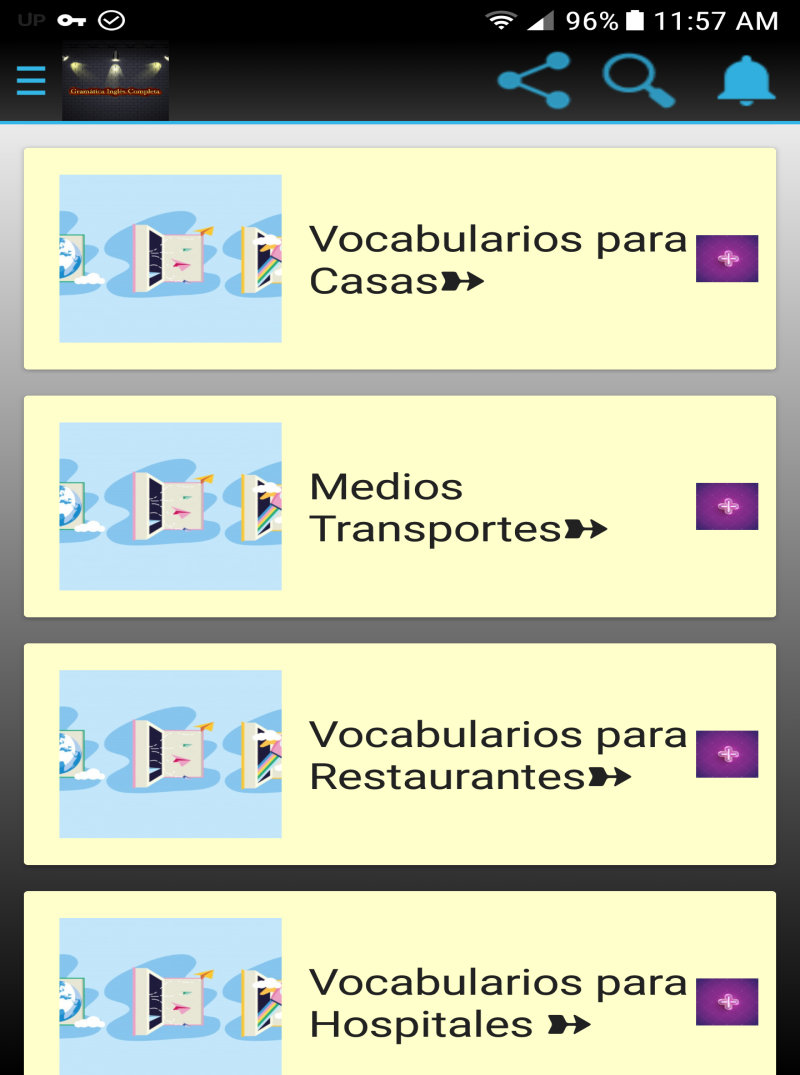Screen dimensions: 800x1075
Task: Tap the Gramática Inglés Completa app logo
Action: click(x=115, y=82)
